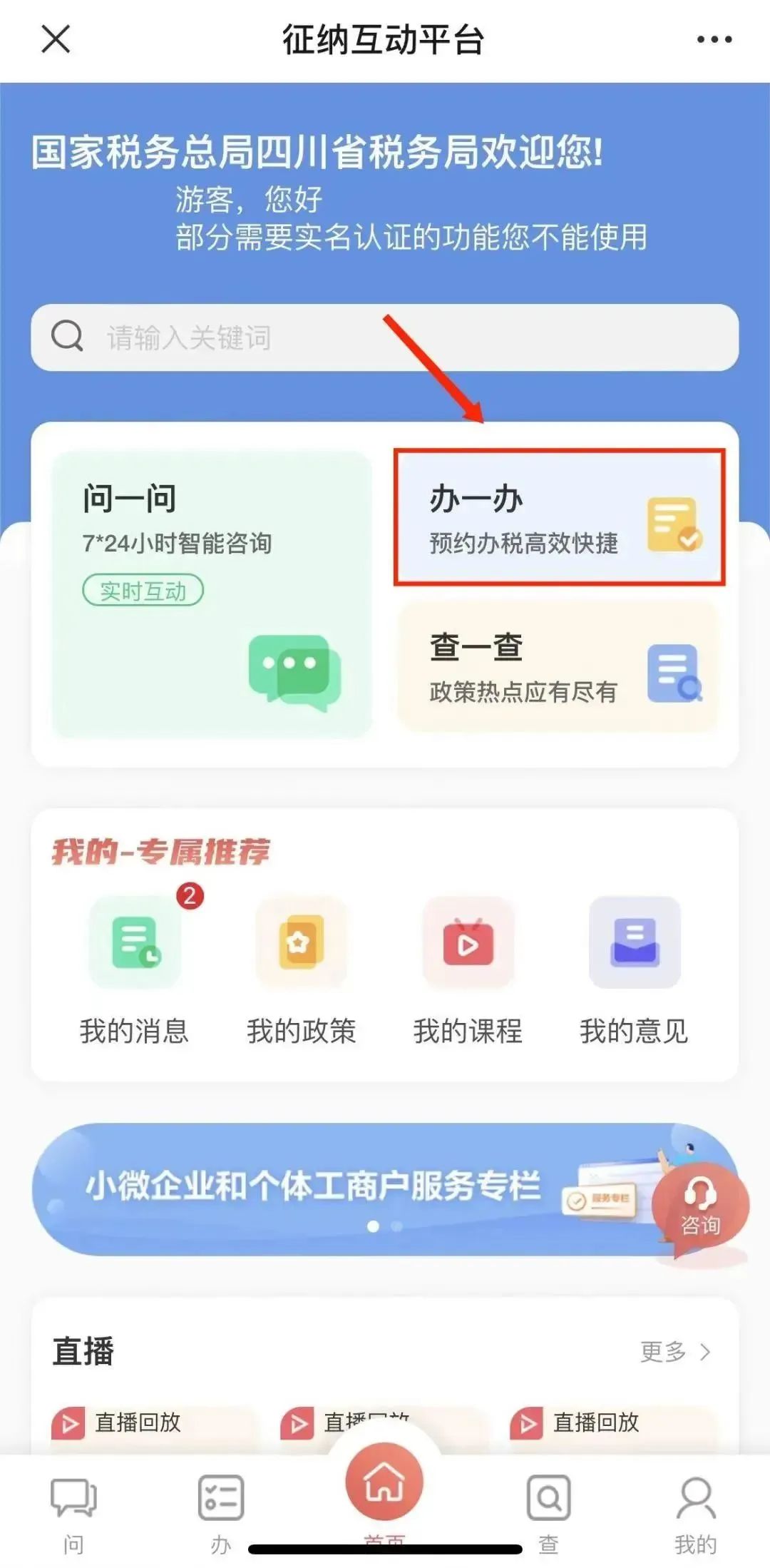Open 我的政策

click(x=302, y=970)
